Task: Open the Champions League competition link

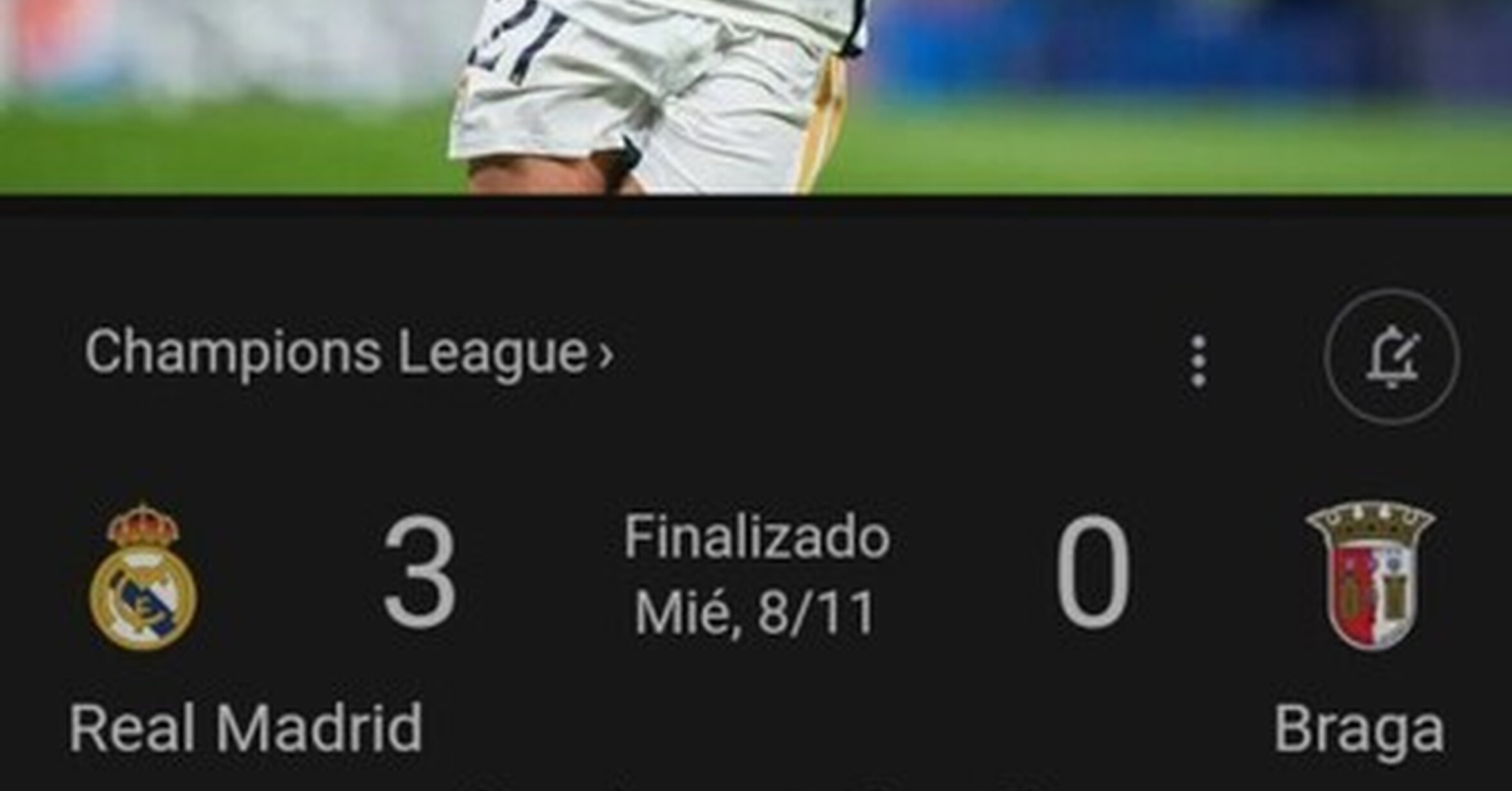Action: [349, 353]
